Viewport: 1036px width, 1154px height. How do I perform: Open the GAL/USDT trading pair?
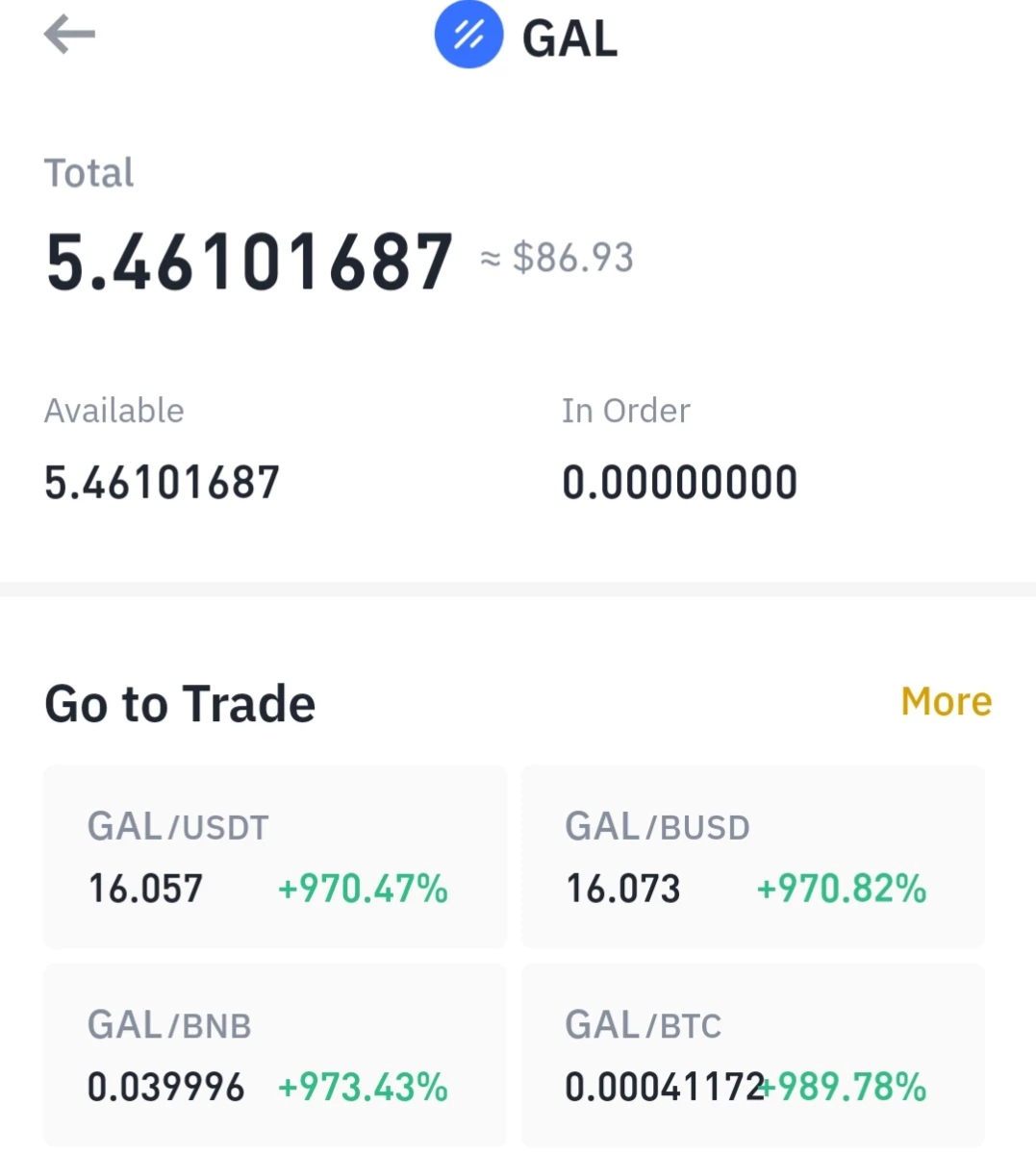click(x=275, y=857)
